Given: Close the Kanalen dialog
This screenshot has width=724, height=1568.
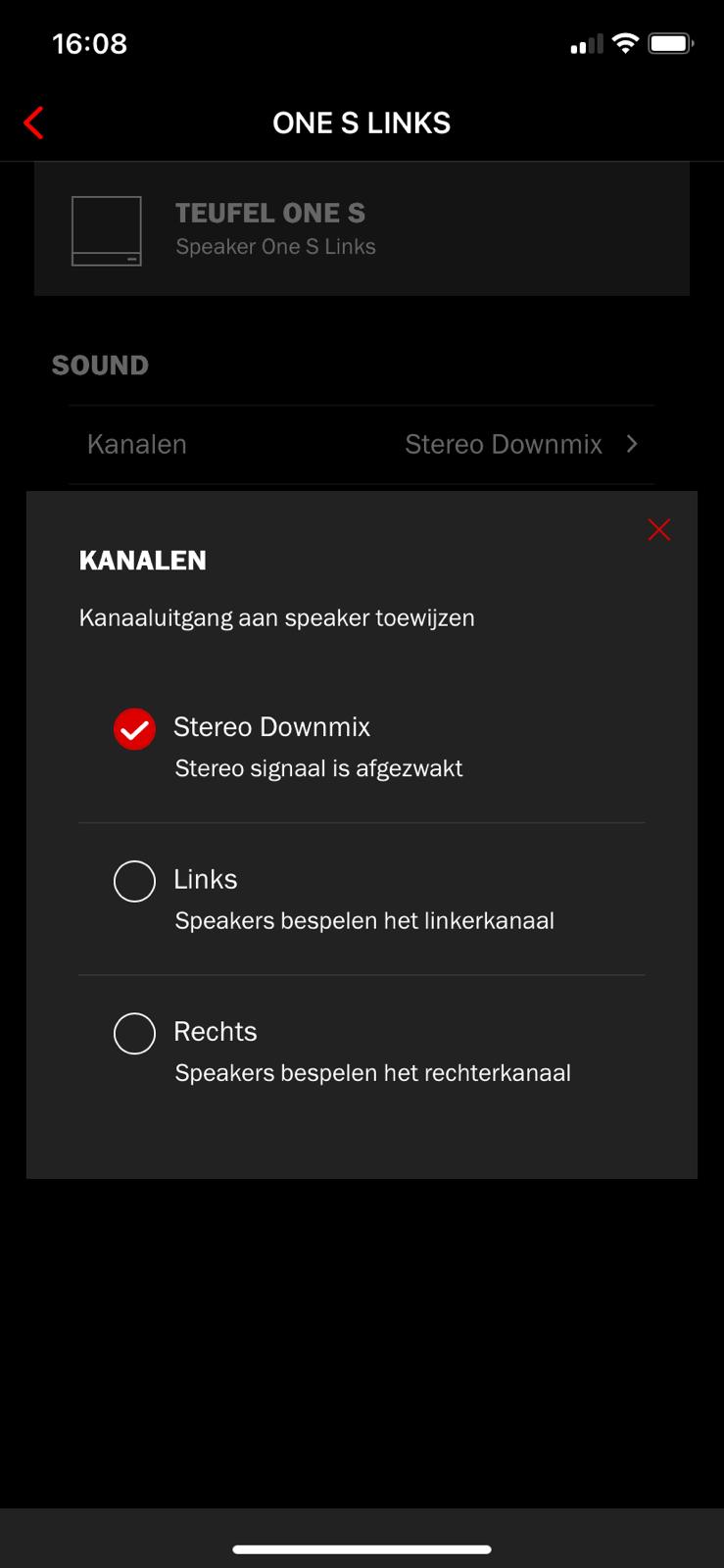Looking at the screenshot, I should pyautogui.click(x=659, y=530).
